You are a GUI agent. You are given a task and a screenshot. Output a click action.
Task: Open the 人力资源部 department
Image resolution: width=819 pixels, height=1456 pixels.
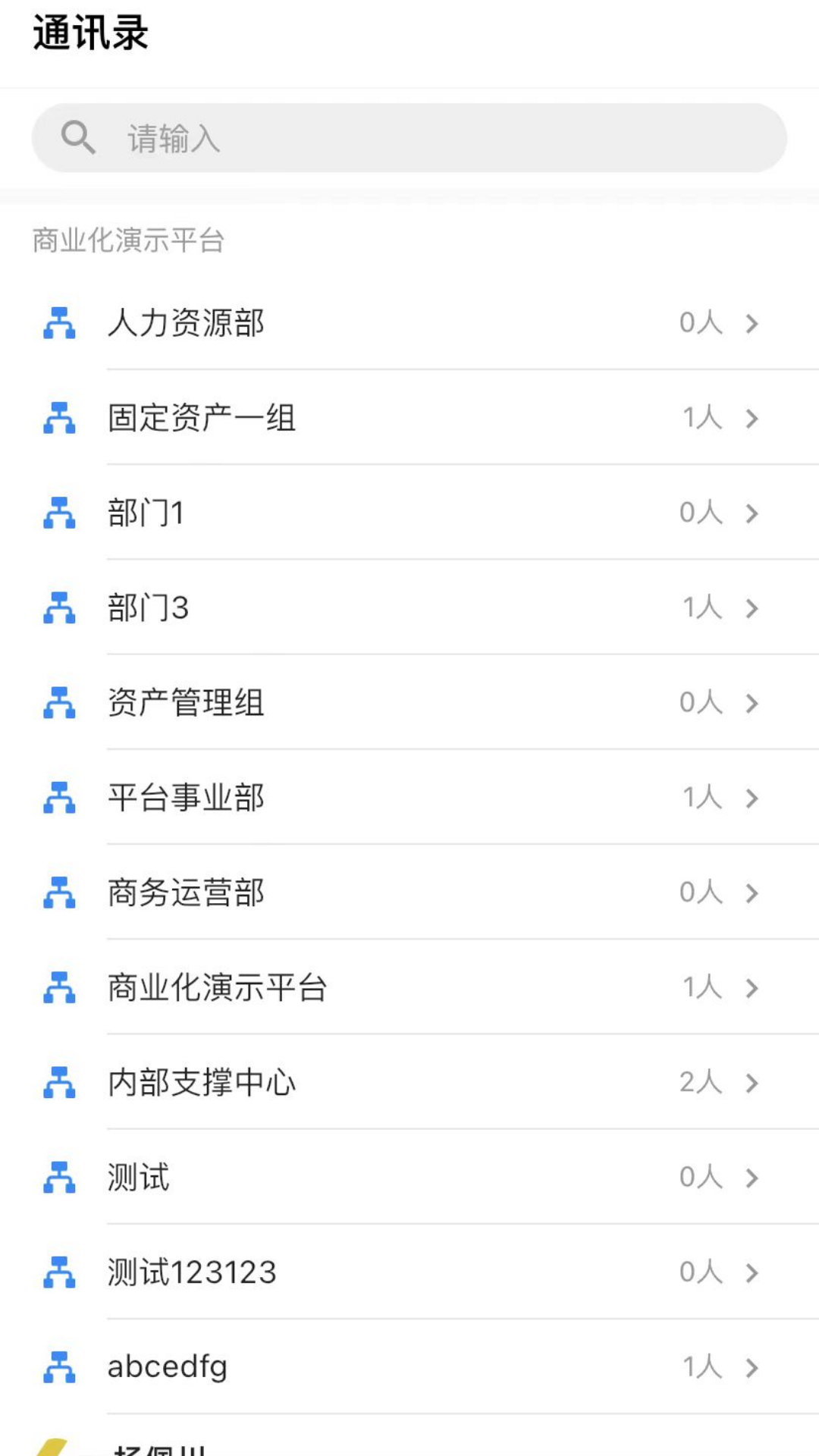[x=409, y=323]
